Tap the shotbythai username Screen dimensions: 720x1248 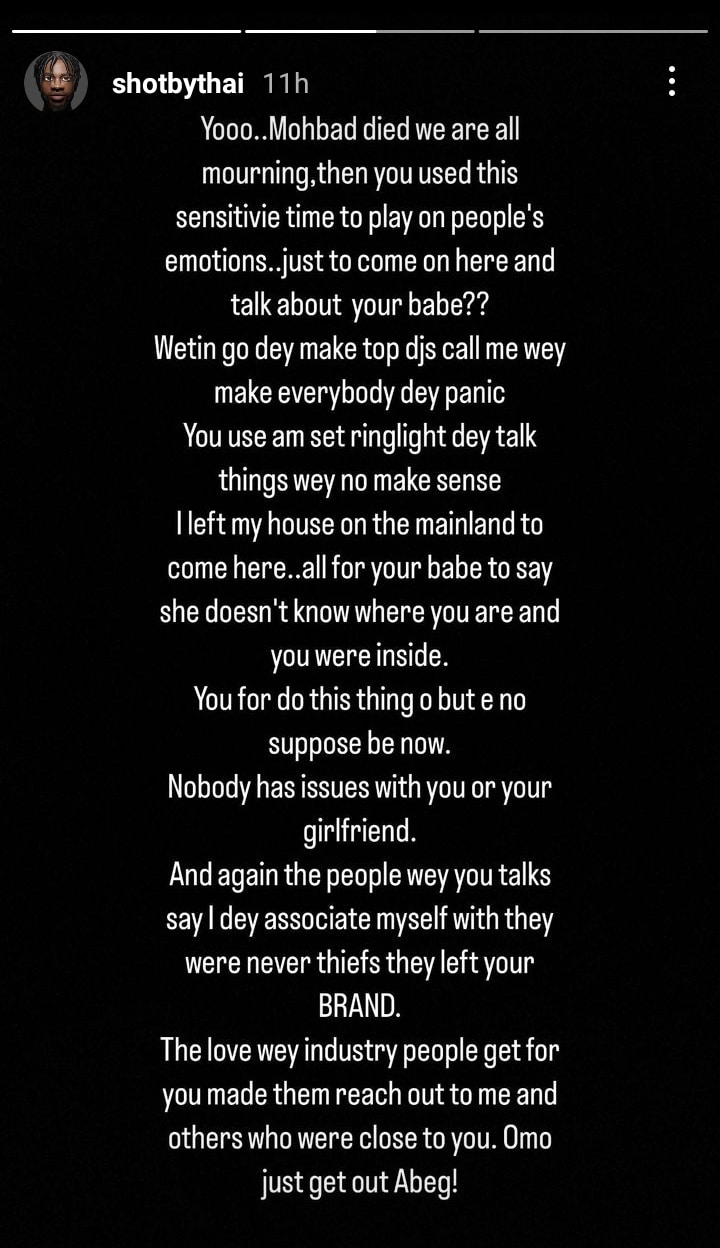[x=177, y=84]
